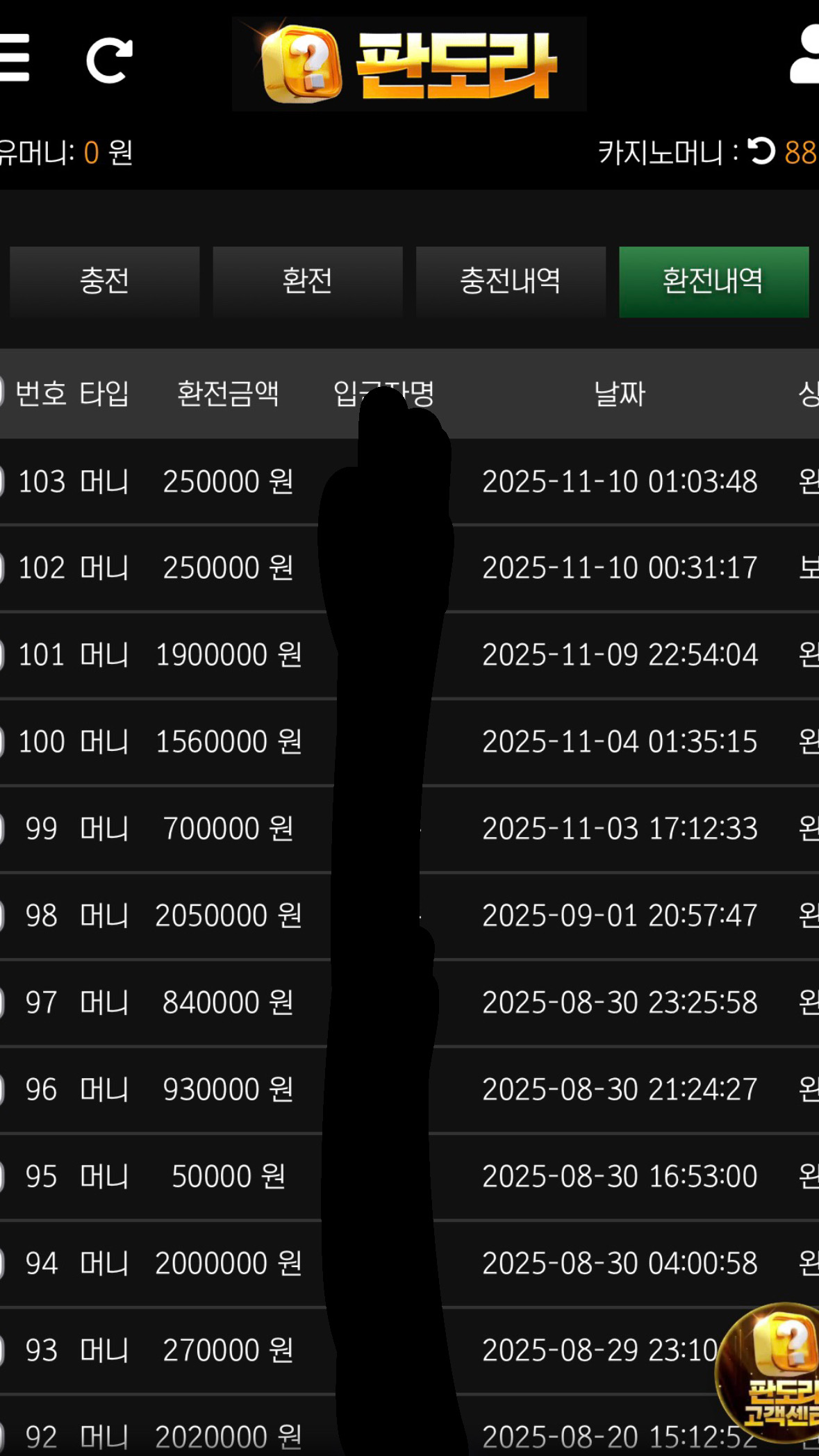
Task: Open the hamburger menu
Action: 14,58
